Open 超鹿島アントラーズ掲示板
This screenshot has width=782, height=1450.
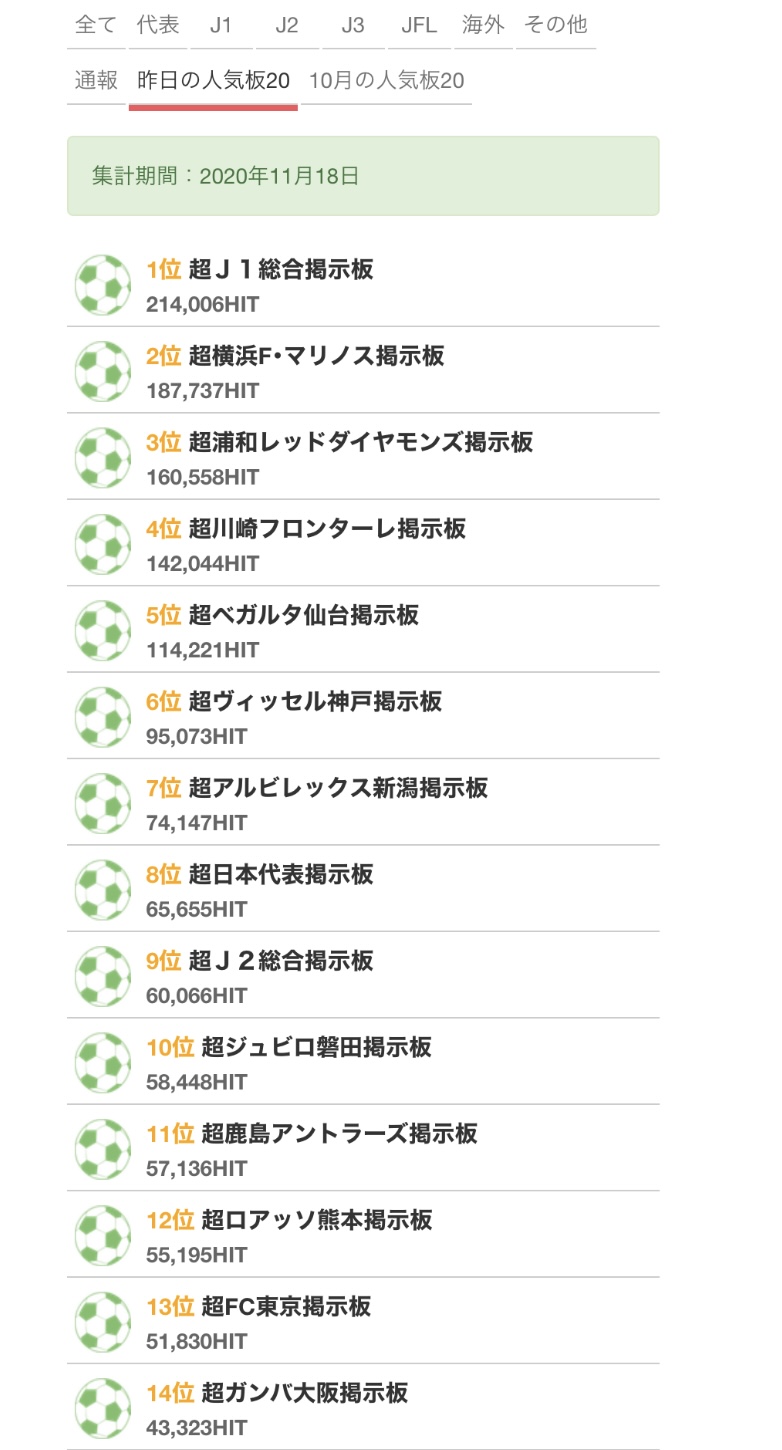(x=363, y=1148)
